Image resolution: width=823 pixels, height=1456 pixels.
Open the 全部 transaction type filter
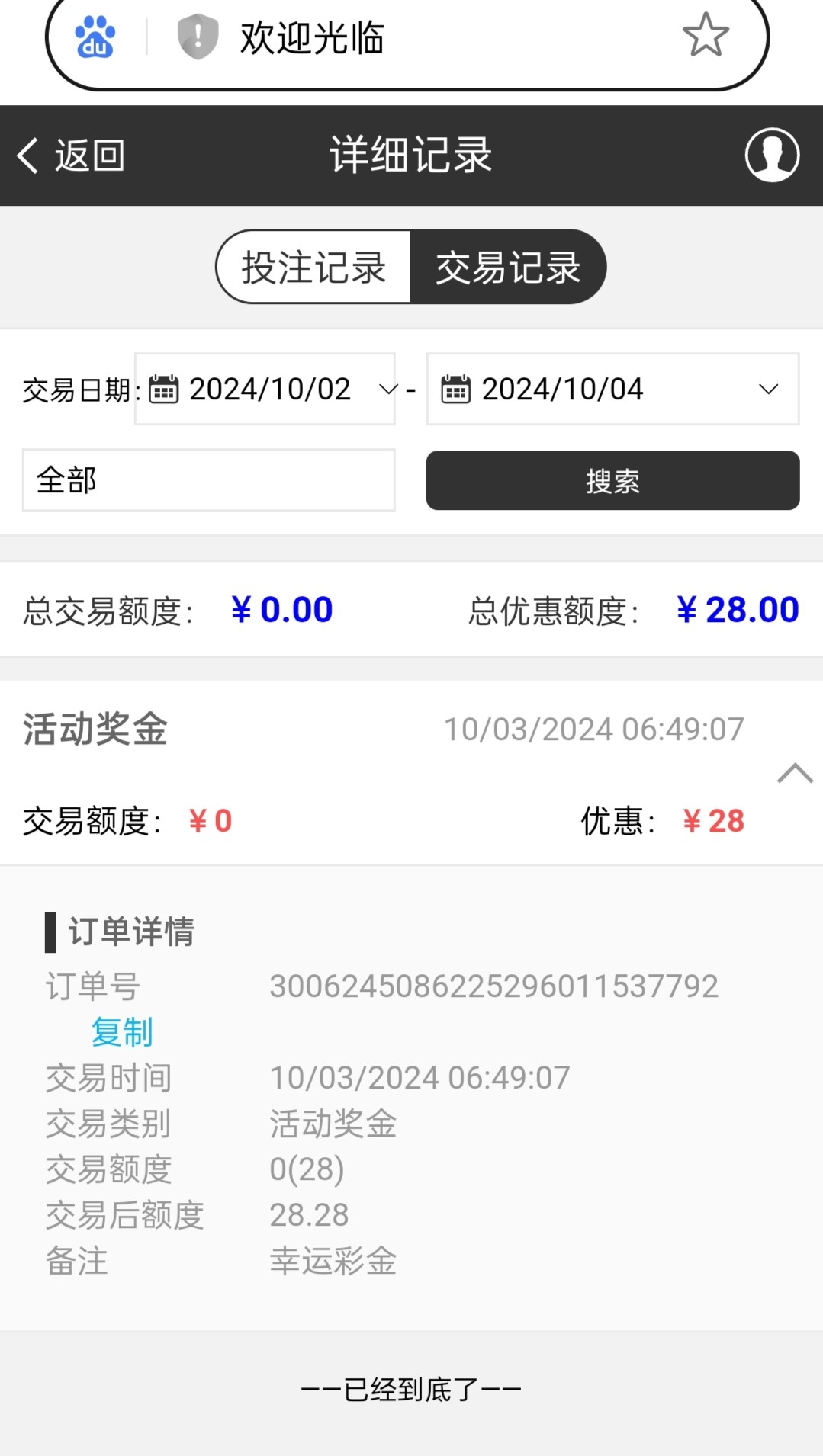[208, 480]
